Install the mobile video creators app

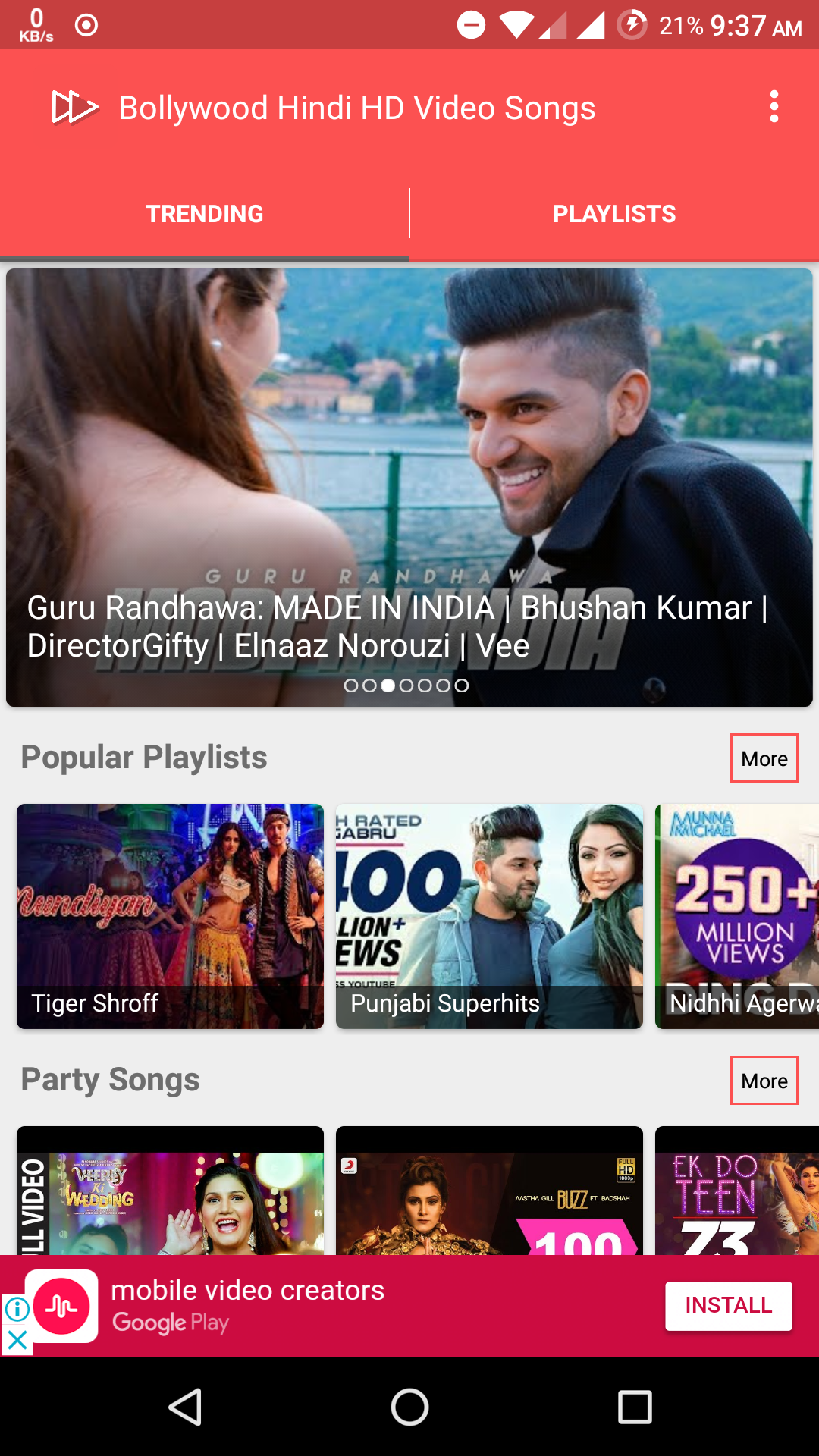729,1306
